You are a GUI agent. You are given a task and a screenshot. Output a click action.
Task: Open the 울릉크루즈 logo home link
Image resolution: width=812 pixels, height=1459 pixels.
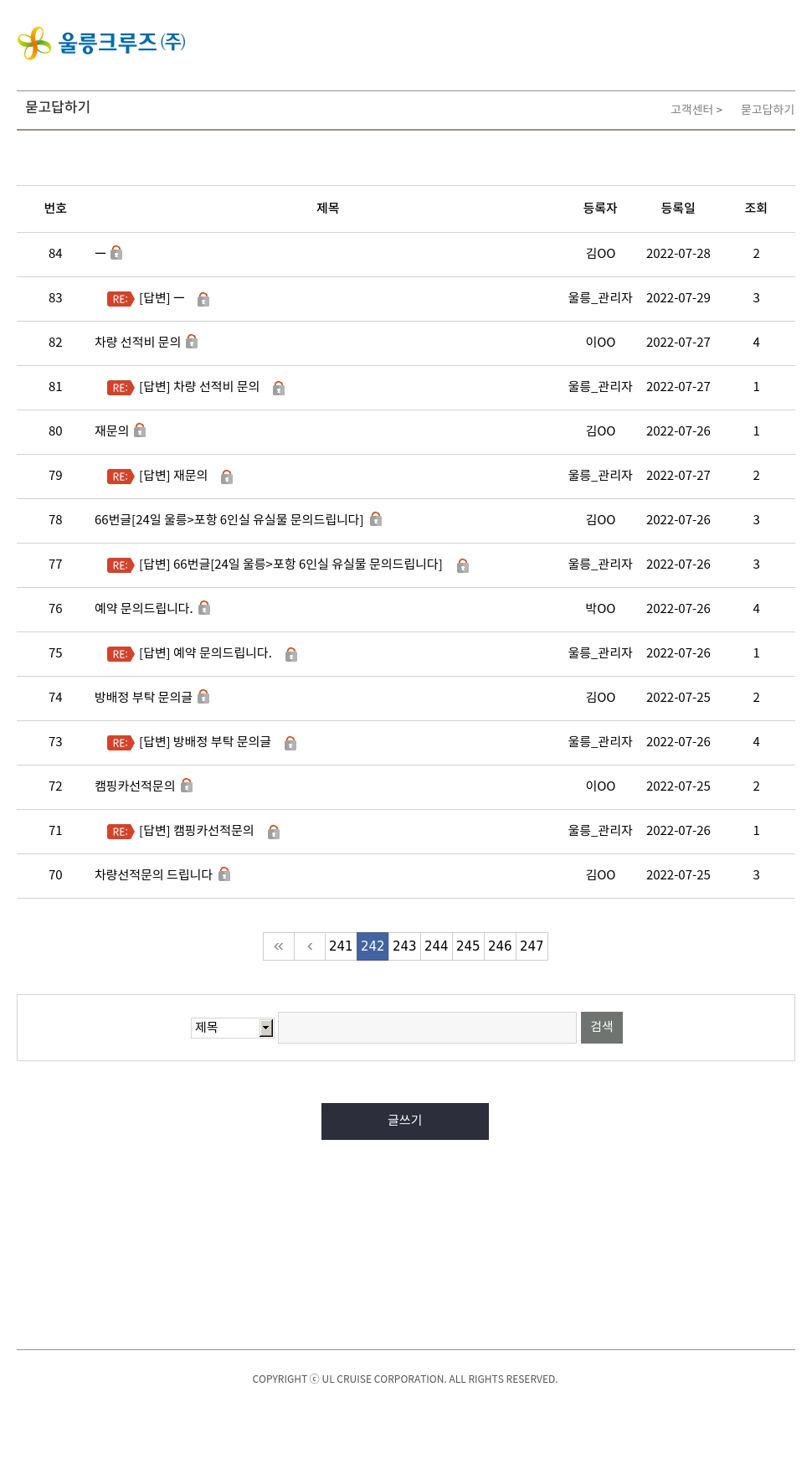[101, 43]
